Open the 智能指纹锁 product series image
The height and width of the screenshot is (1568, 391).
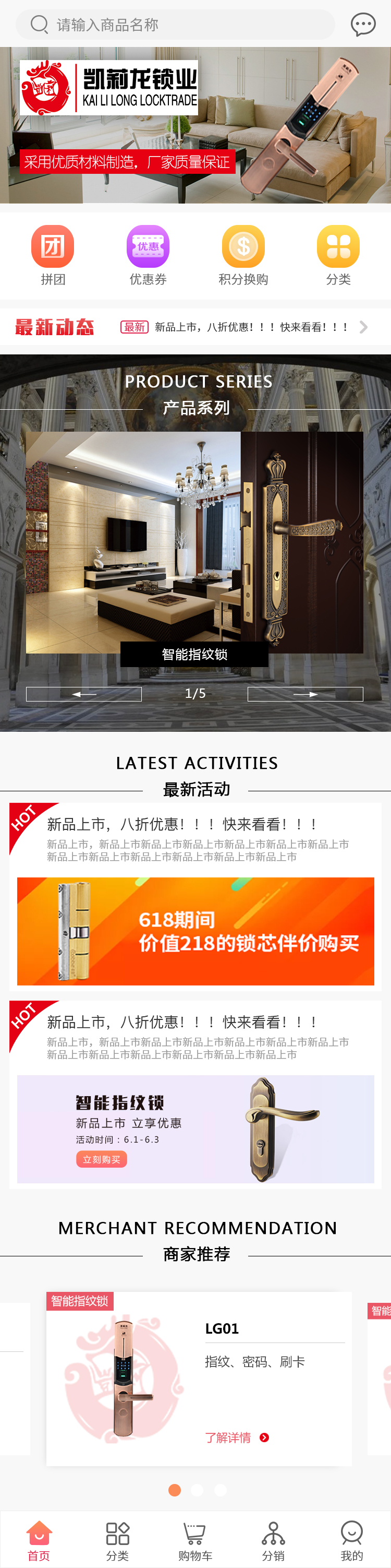pos(194,543)
